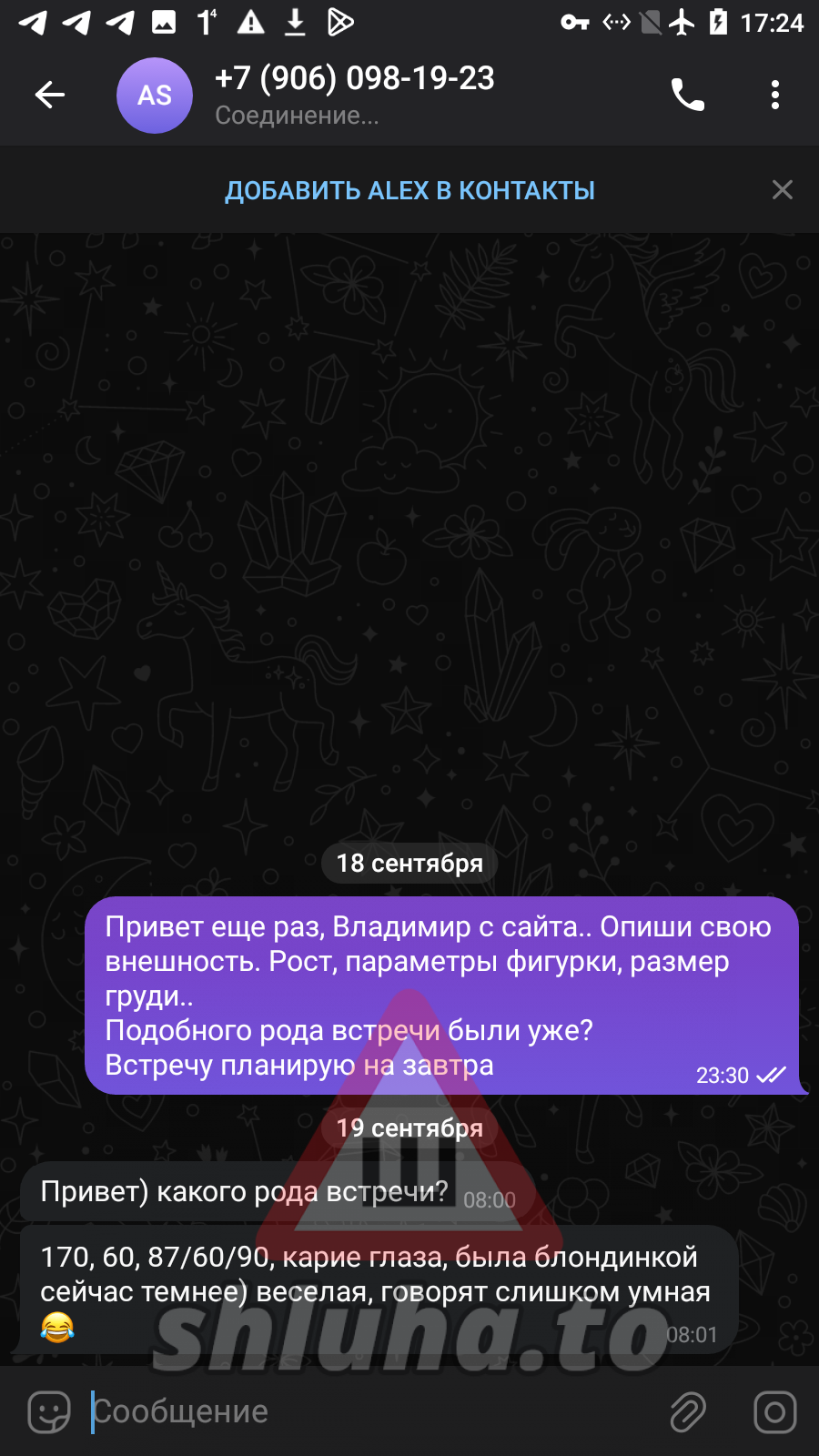Open the emoji and sticker panel
Image resolution: width=819 pixels, height=1456 pixels.
pyautogui.click(x=49, y=1412)
